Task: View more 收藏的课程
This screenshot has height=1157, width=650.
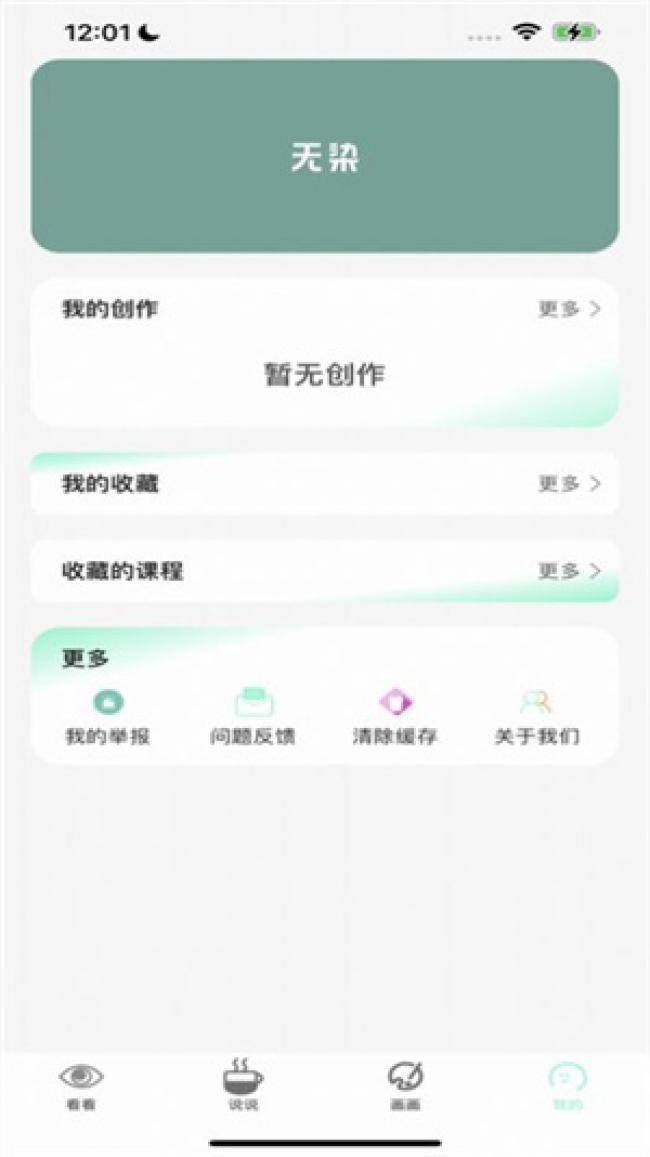Action: 570,571
